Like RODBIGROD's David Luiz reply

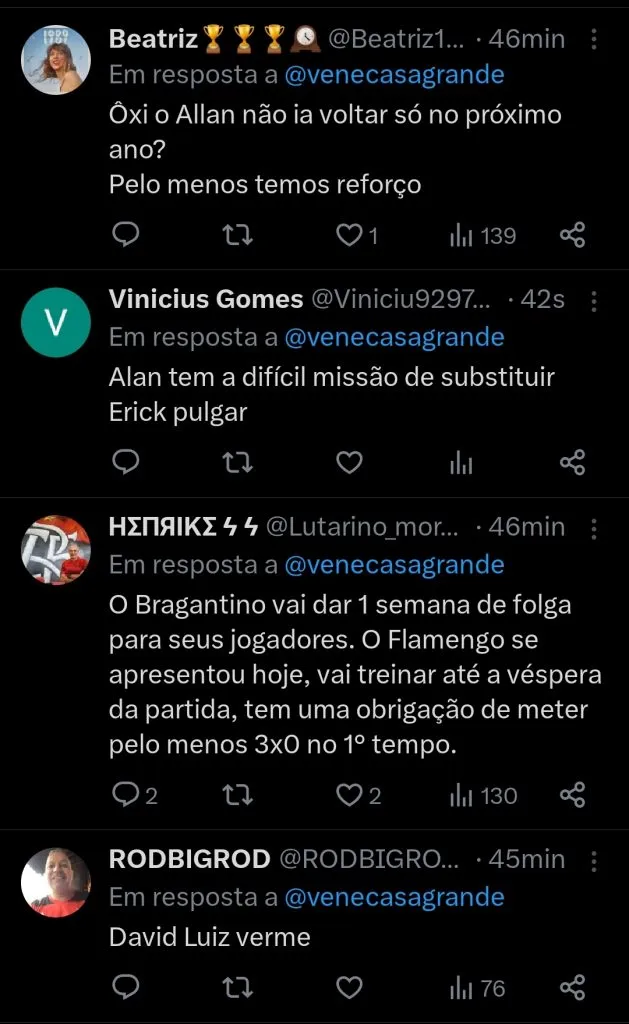click(348, 988)
